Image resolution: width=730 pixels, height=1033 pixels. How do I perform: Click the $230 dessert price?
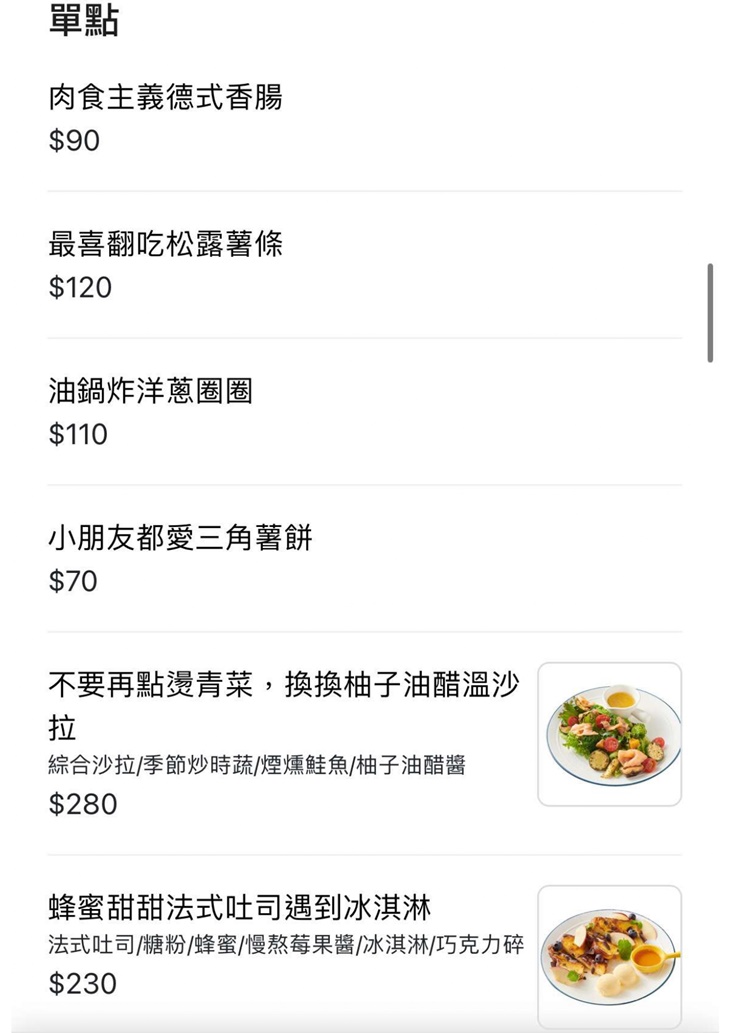coord(79,984)
